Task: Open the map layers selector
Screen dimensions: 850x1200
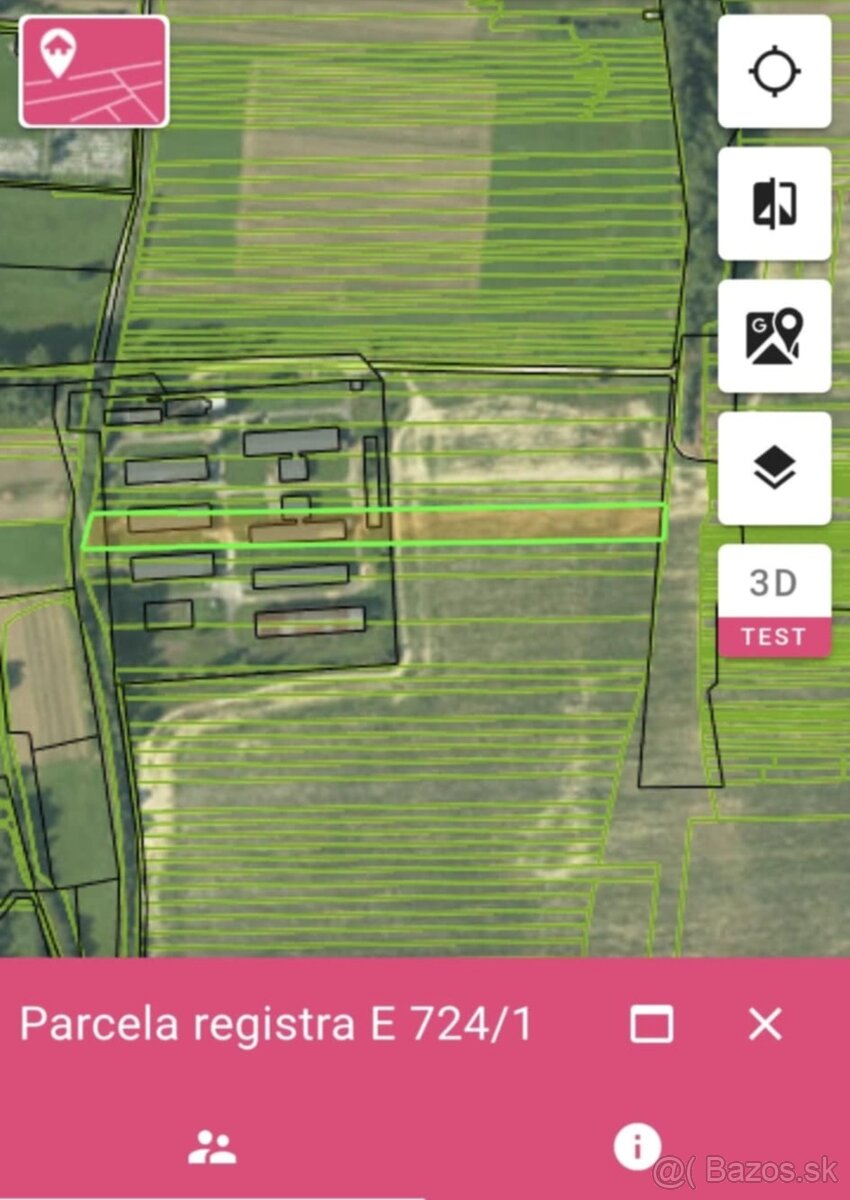Action: (774, 468)
